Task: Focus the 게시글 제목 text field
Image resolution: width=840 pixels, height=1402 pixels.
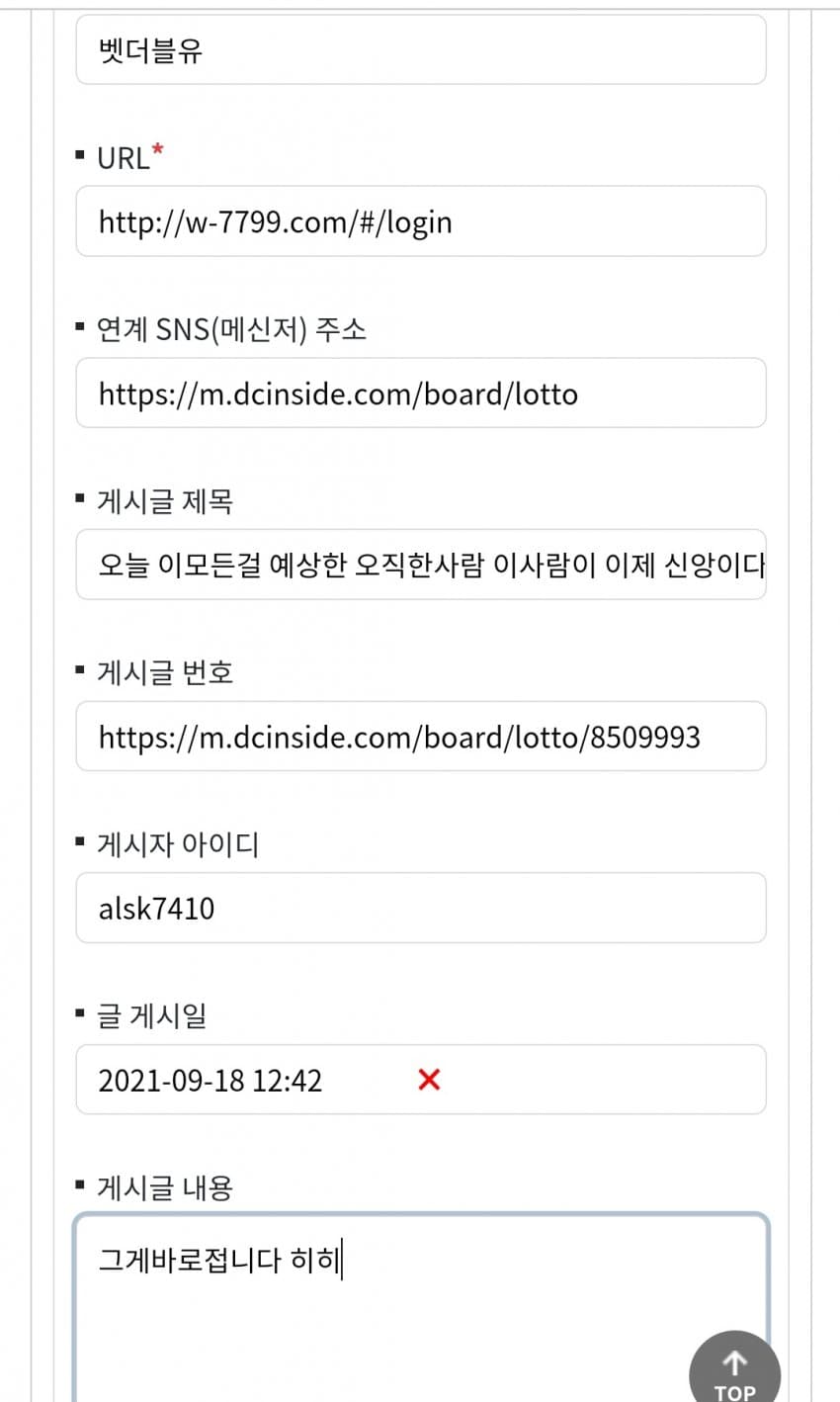Action: click(420, 565)
